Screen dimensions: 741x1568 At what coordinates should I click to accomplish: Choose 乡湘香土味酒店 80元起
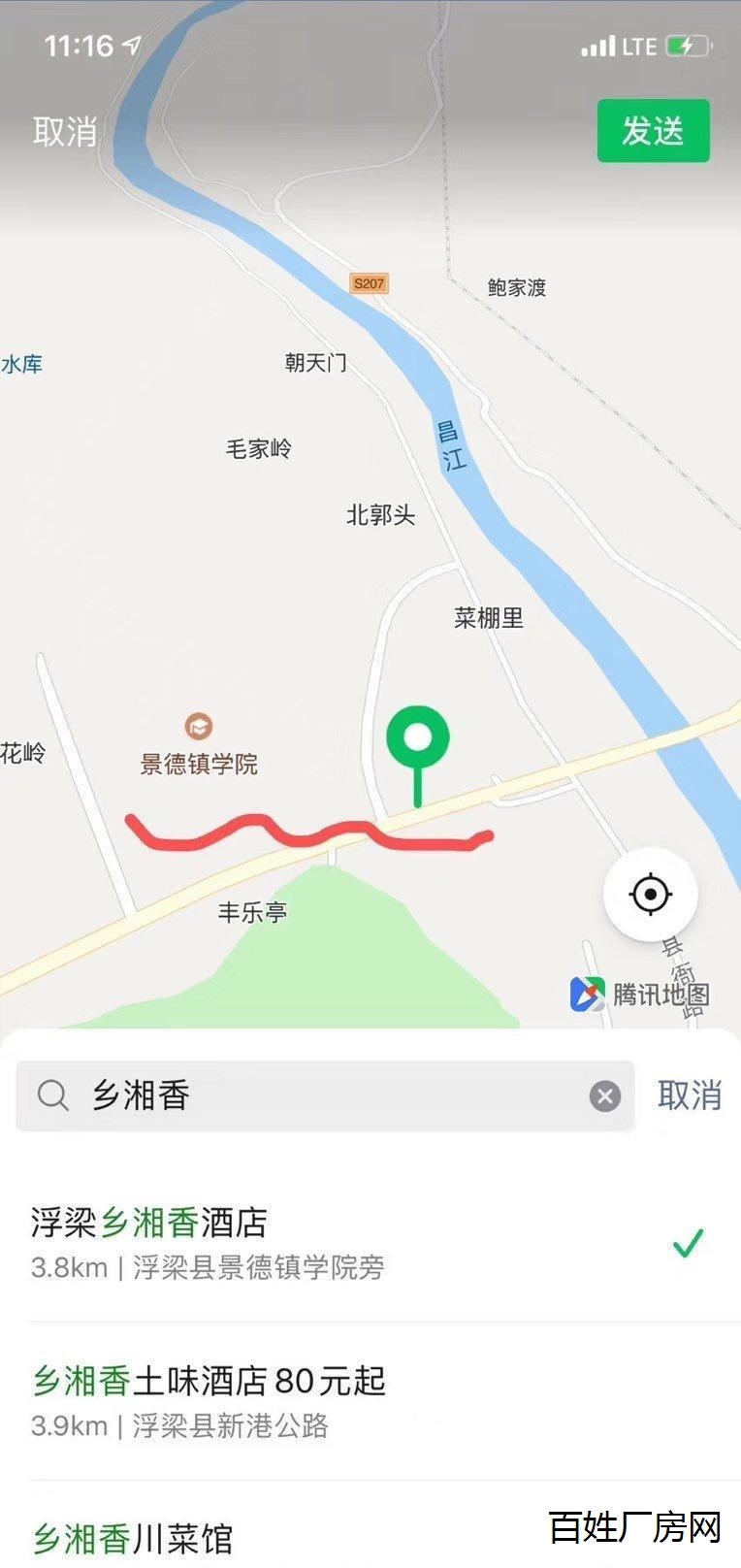370,1401
